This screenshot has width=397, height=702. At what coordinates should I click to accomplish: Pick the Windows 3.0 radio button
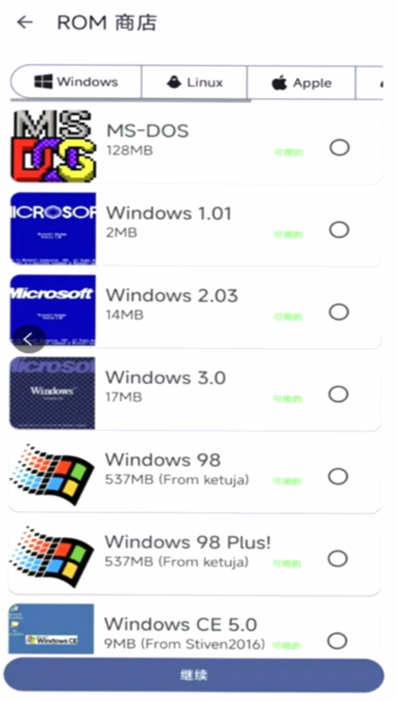coord(338,394)
